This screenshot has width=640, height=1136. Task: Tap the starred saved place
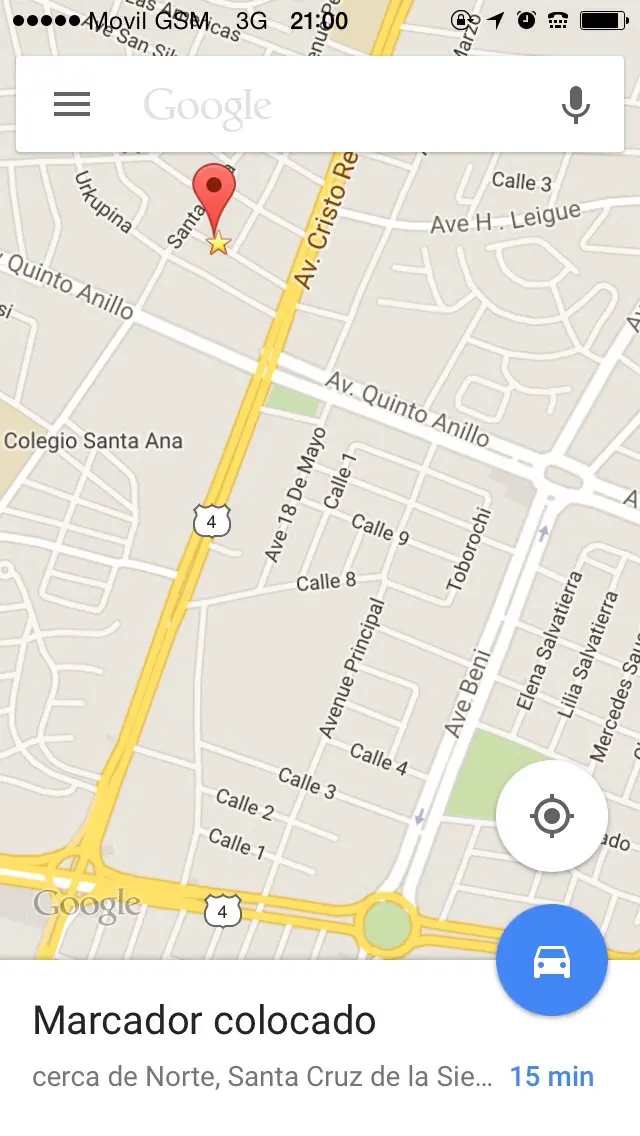coord(218,243)
